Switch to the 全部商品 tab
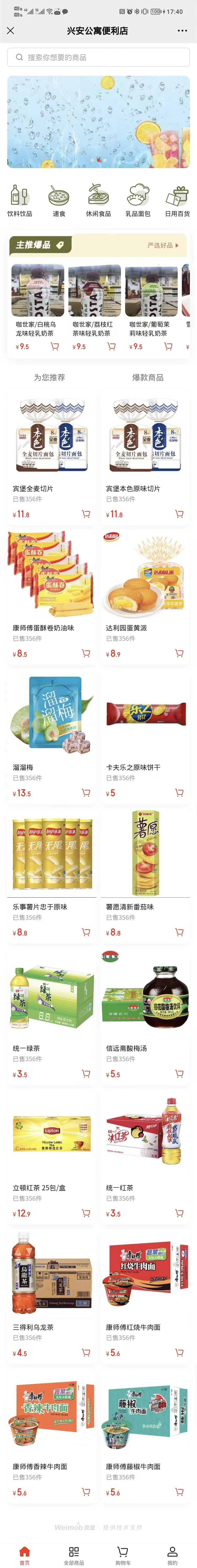197x1568 pixels. [x=74, y=1555]
